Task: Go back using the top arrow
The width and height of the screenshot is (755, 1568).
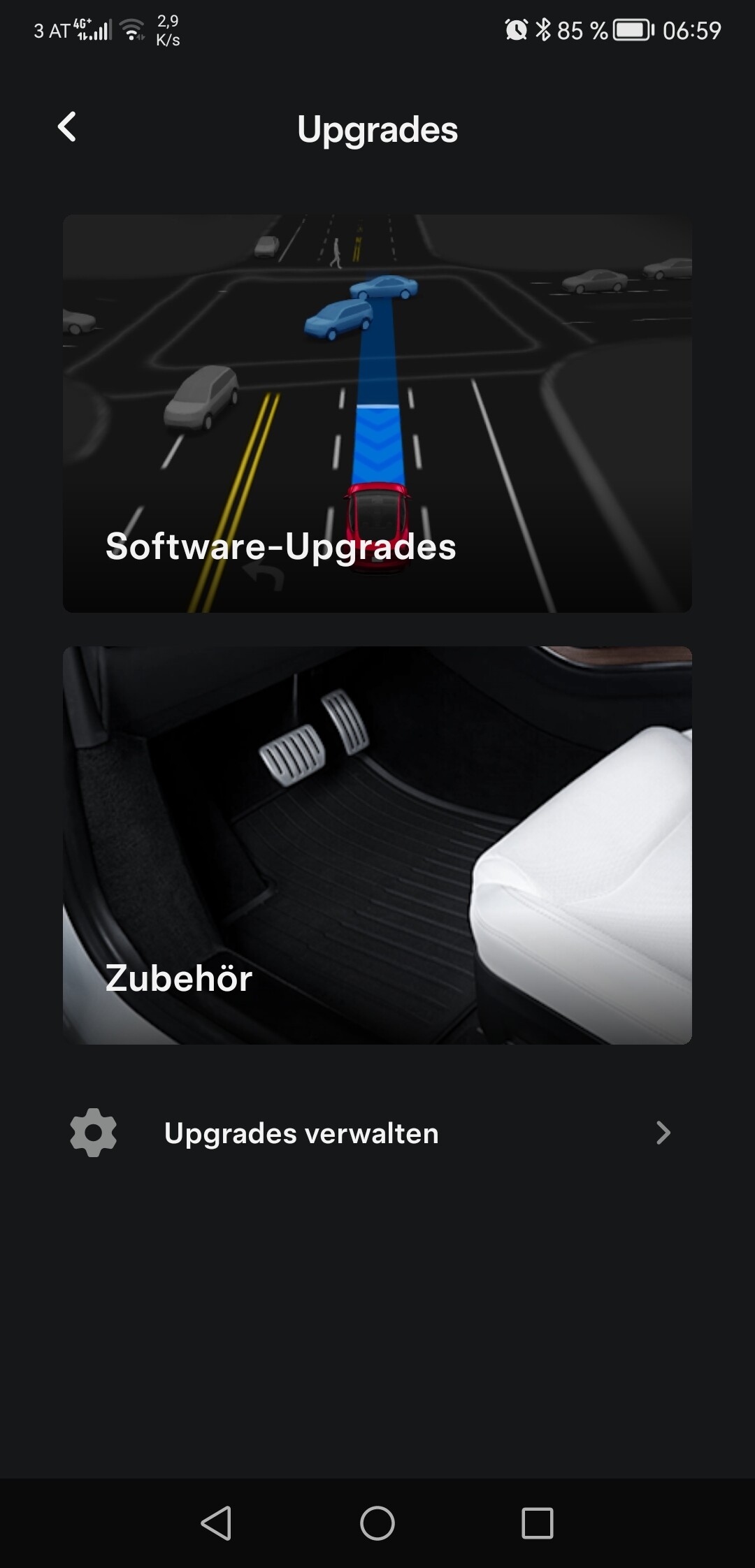Action: click(67, 127)
